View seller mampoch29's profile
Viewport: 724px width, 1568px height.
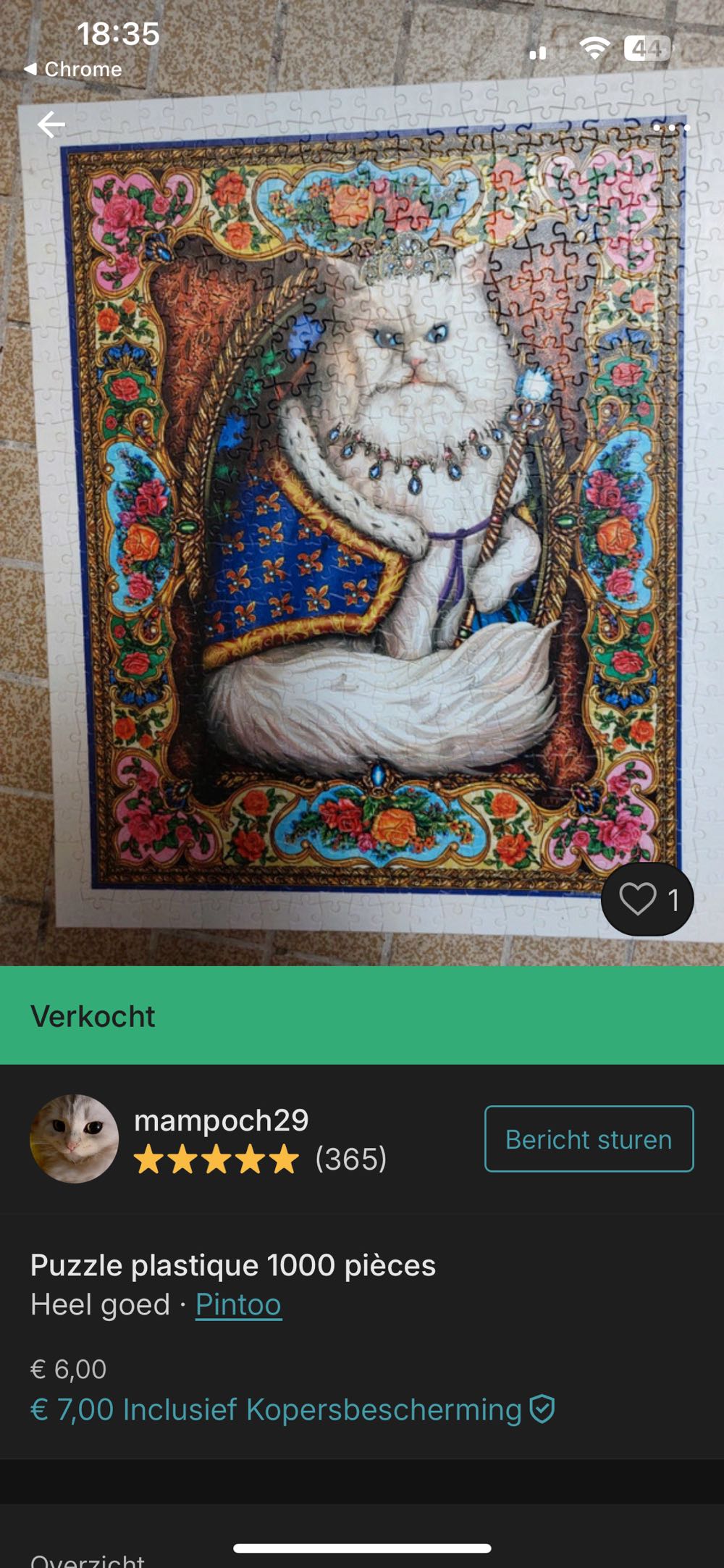click(220, 1121)
